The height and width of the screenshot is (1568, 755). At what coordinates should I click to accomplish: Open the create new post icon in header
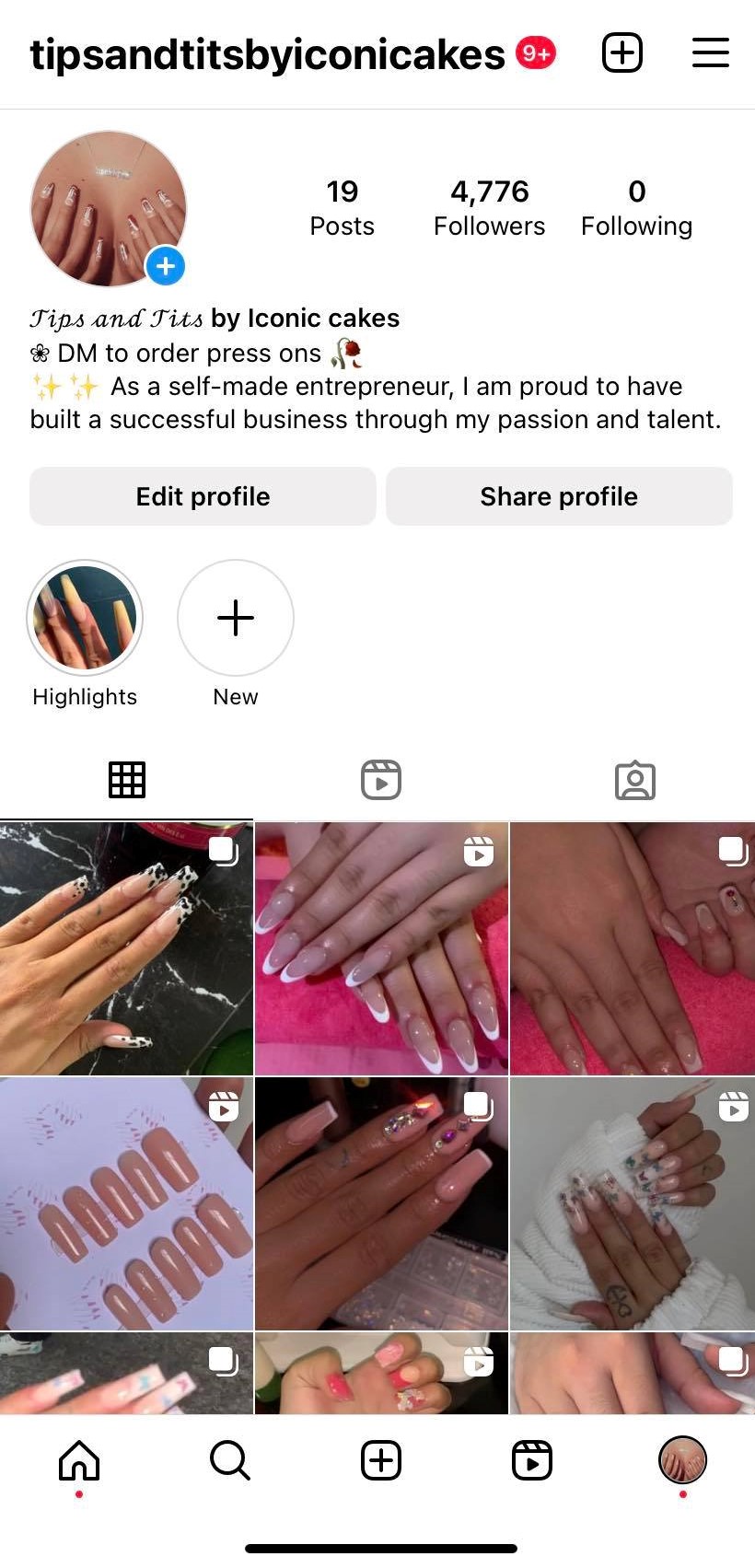point(622,52)
